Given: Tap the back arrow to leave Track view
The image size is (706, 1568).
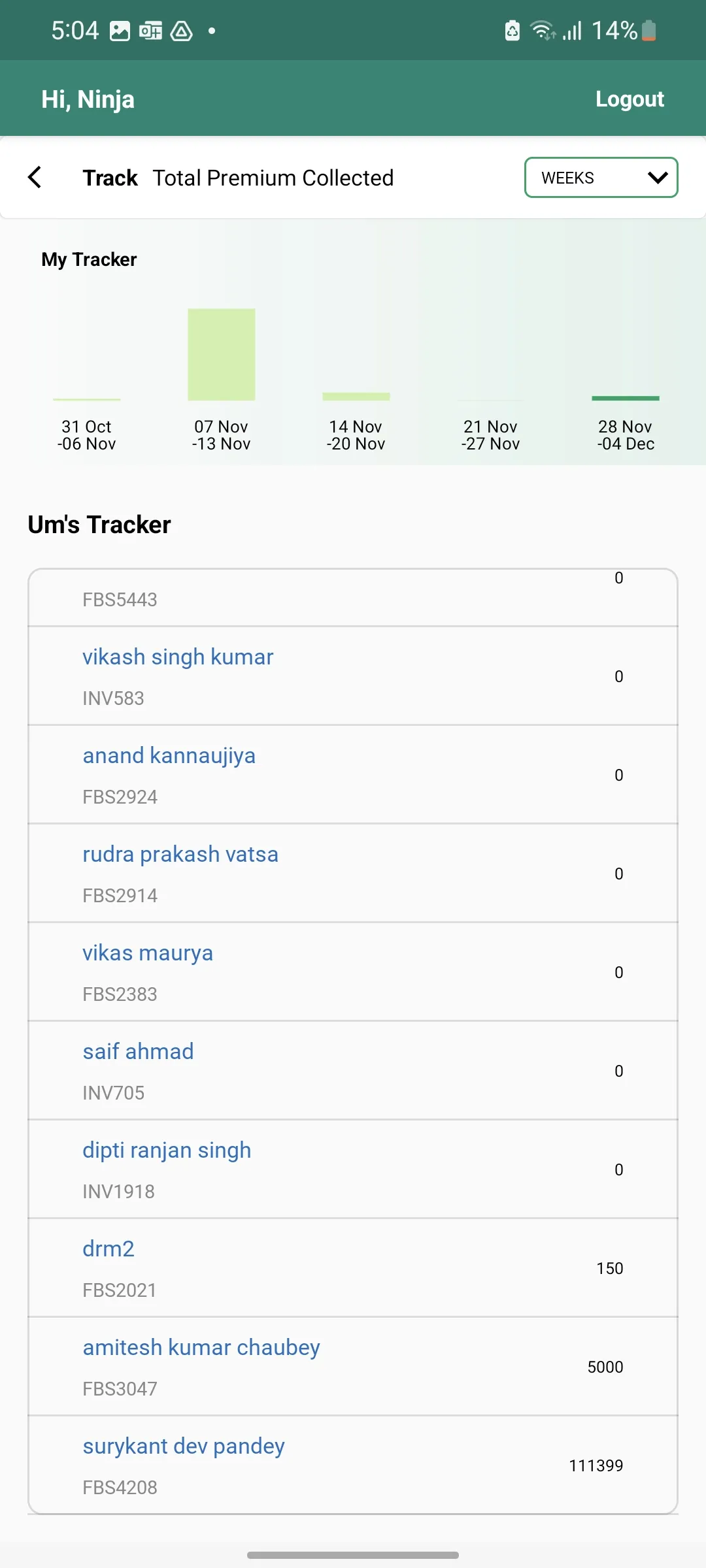Looking at the screenshot, I should point(36,177).
